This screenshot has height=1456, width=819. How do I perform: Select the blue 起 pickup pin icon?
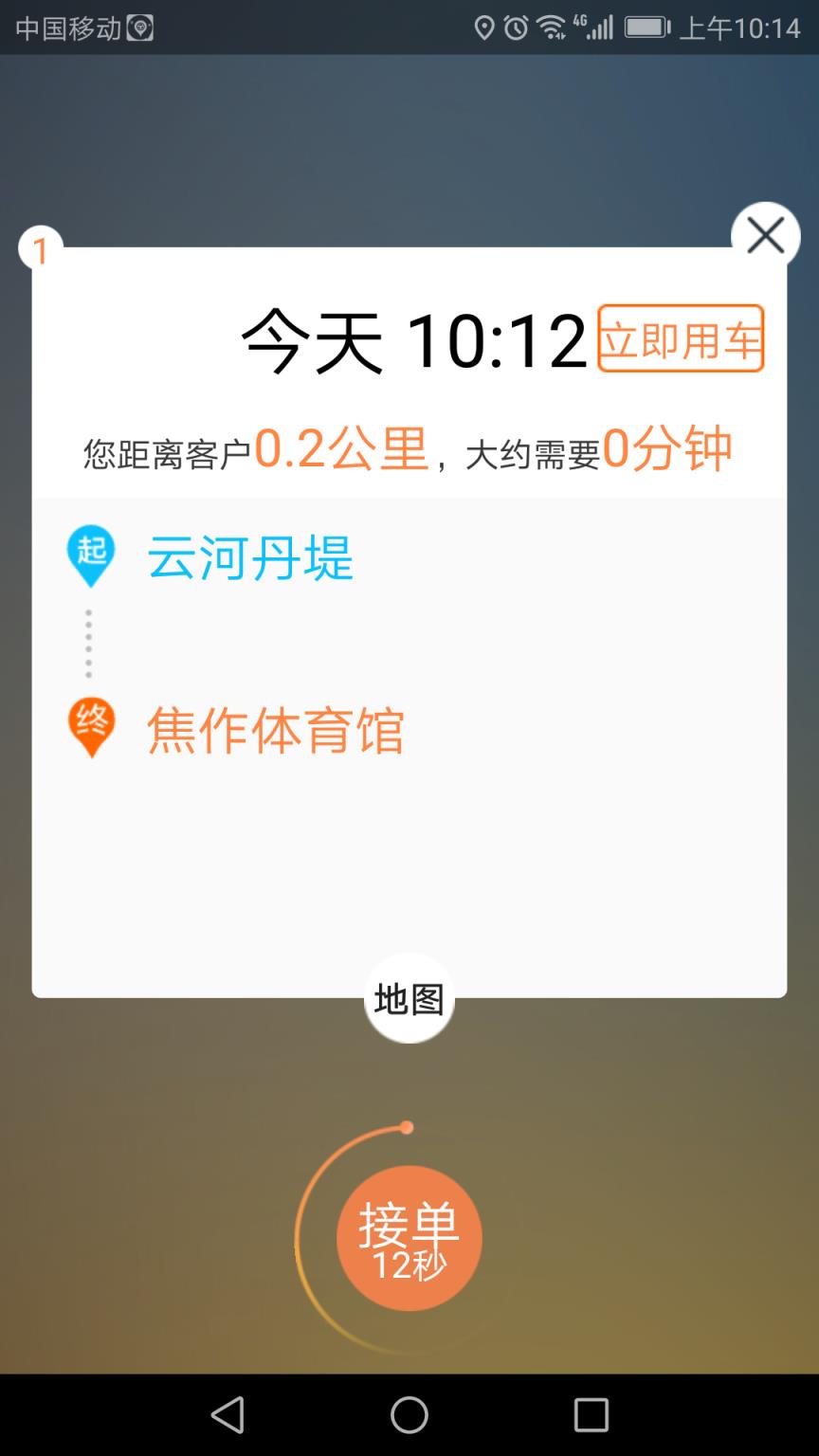click(x=90, y=555)
